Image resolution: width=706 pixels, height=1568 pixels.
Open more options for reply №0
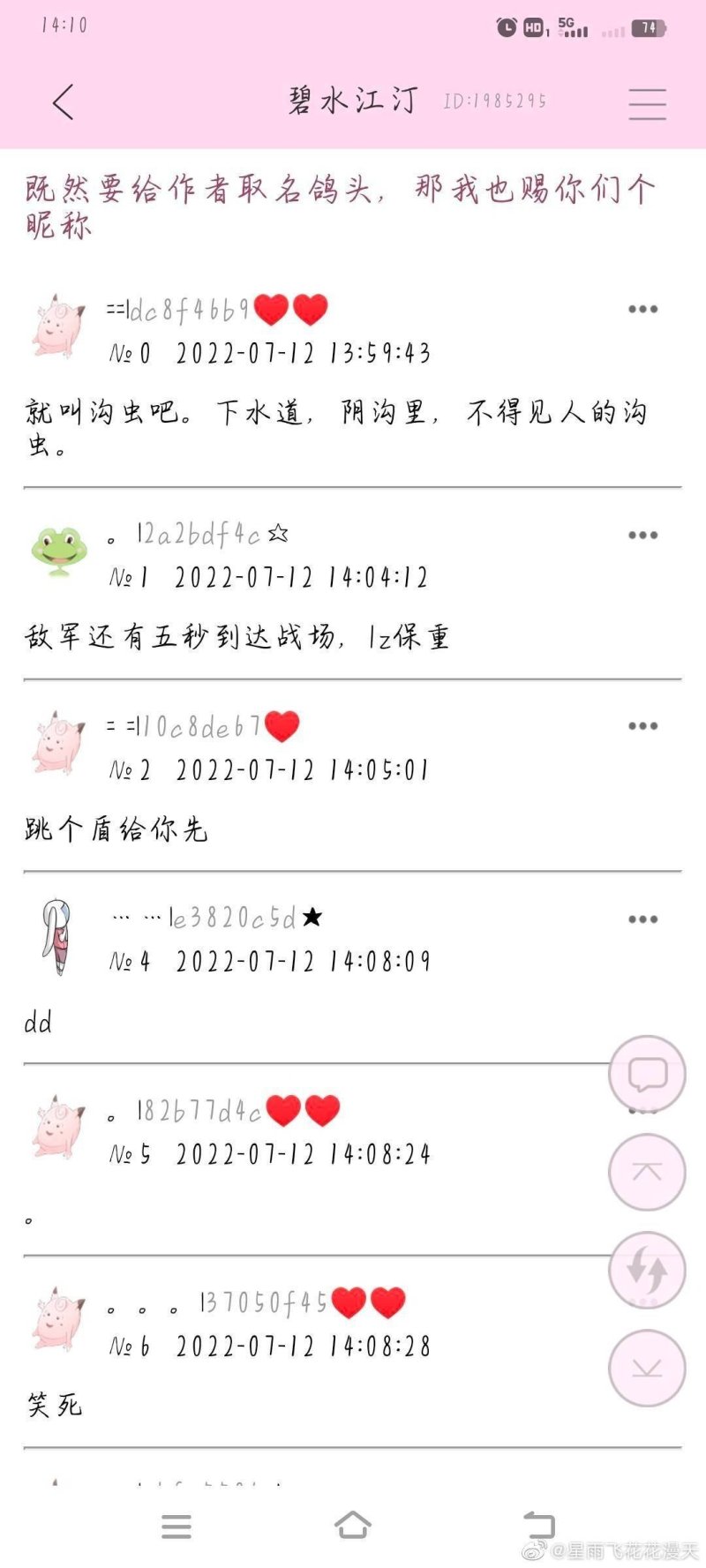coord(642,309)
